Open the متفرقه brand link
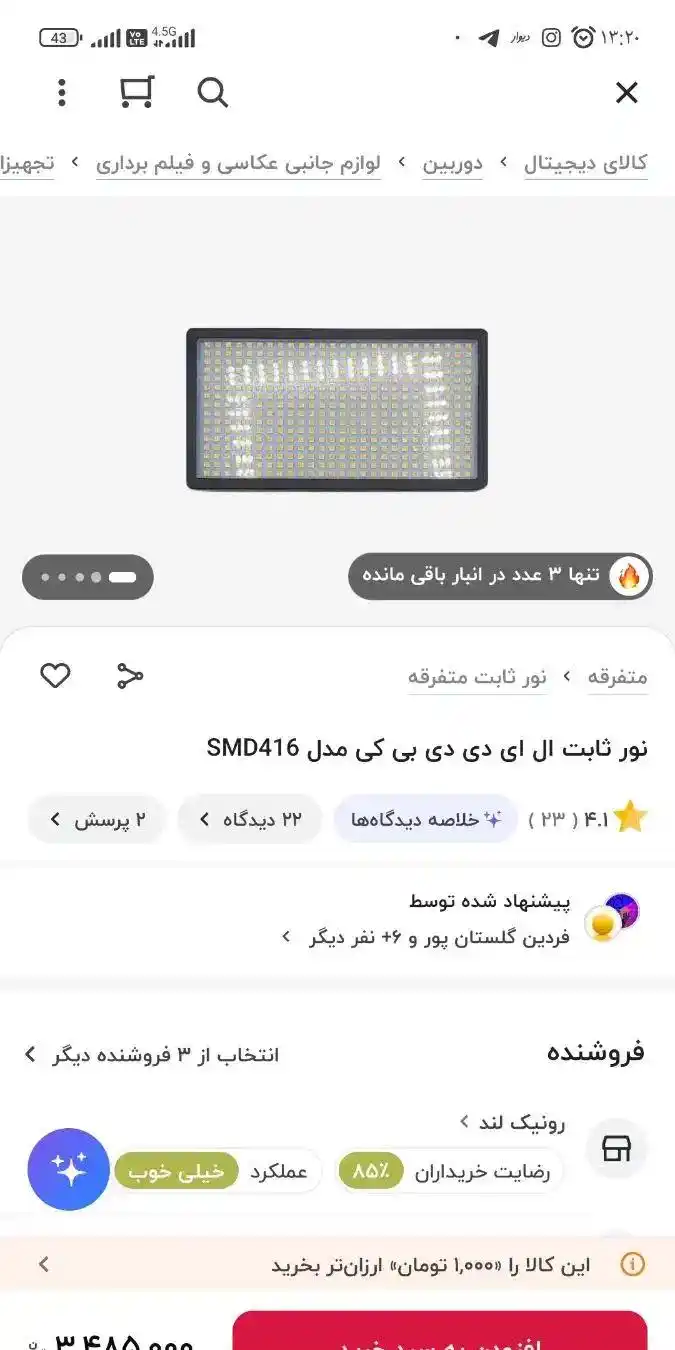The width and height of the screenshot is (675, 1350). click(x=617, y=677)
